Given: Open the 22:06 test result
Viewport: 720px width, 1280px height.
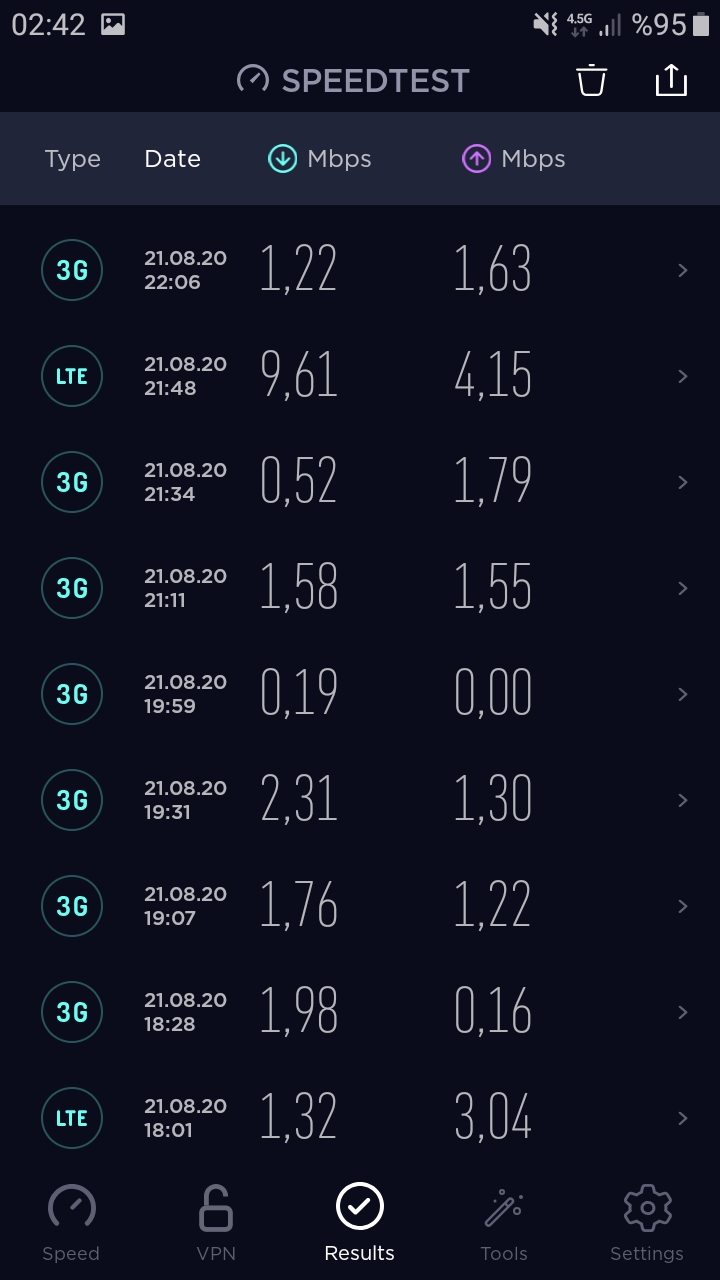Looking at the screenshot, I should click(360, 270).
